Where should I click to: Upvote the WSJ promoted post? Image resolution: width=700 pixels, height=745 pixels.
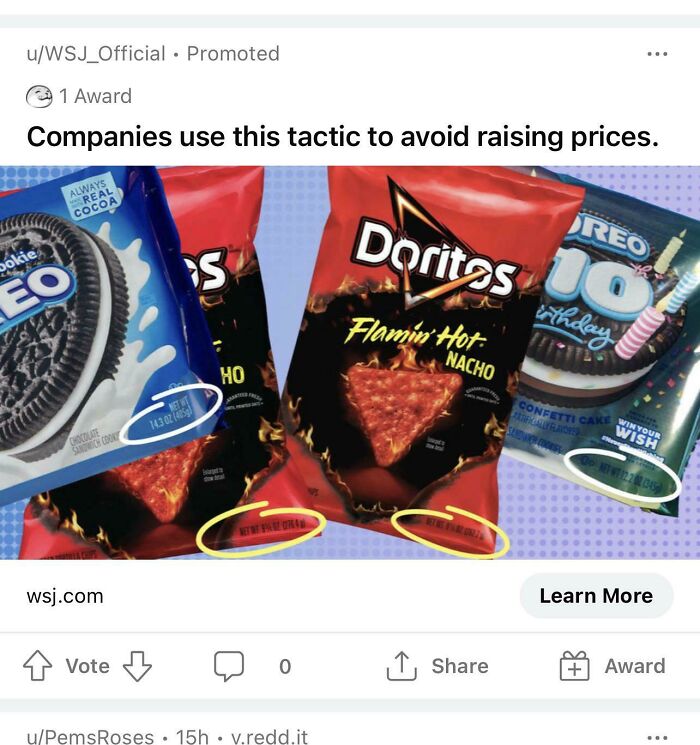(x=37, y=666)
